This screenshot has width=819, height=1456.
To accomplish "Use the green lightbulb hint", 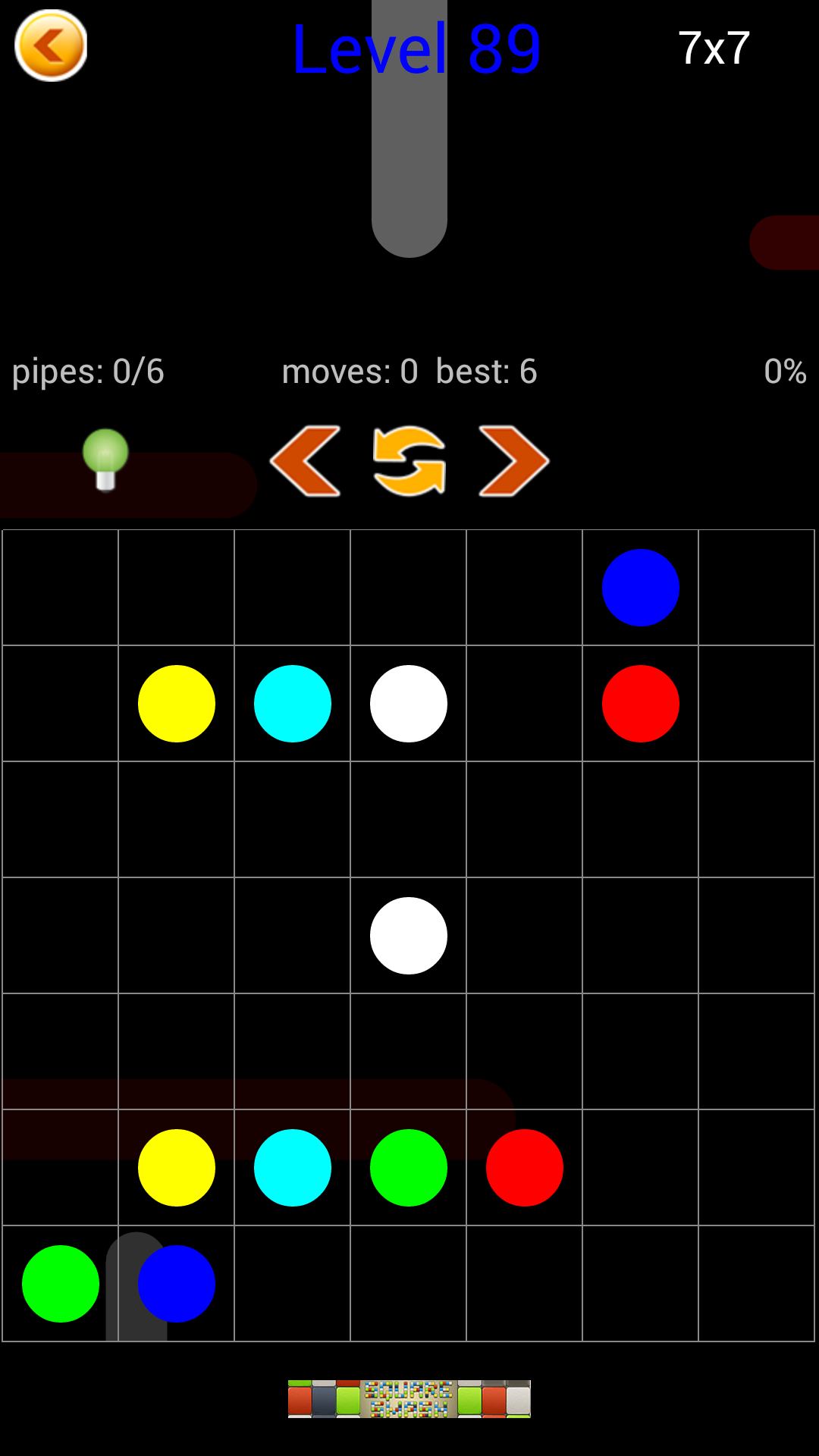I will 105,459.
